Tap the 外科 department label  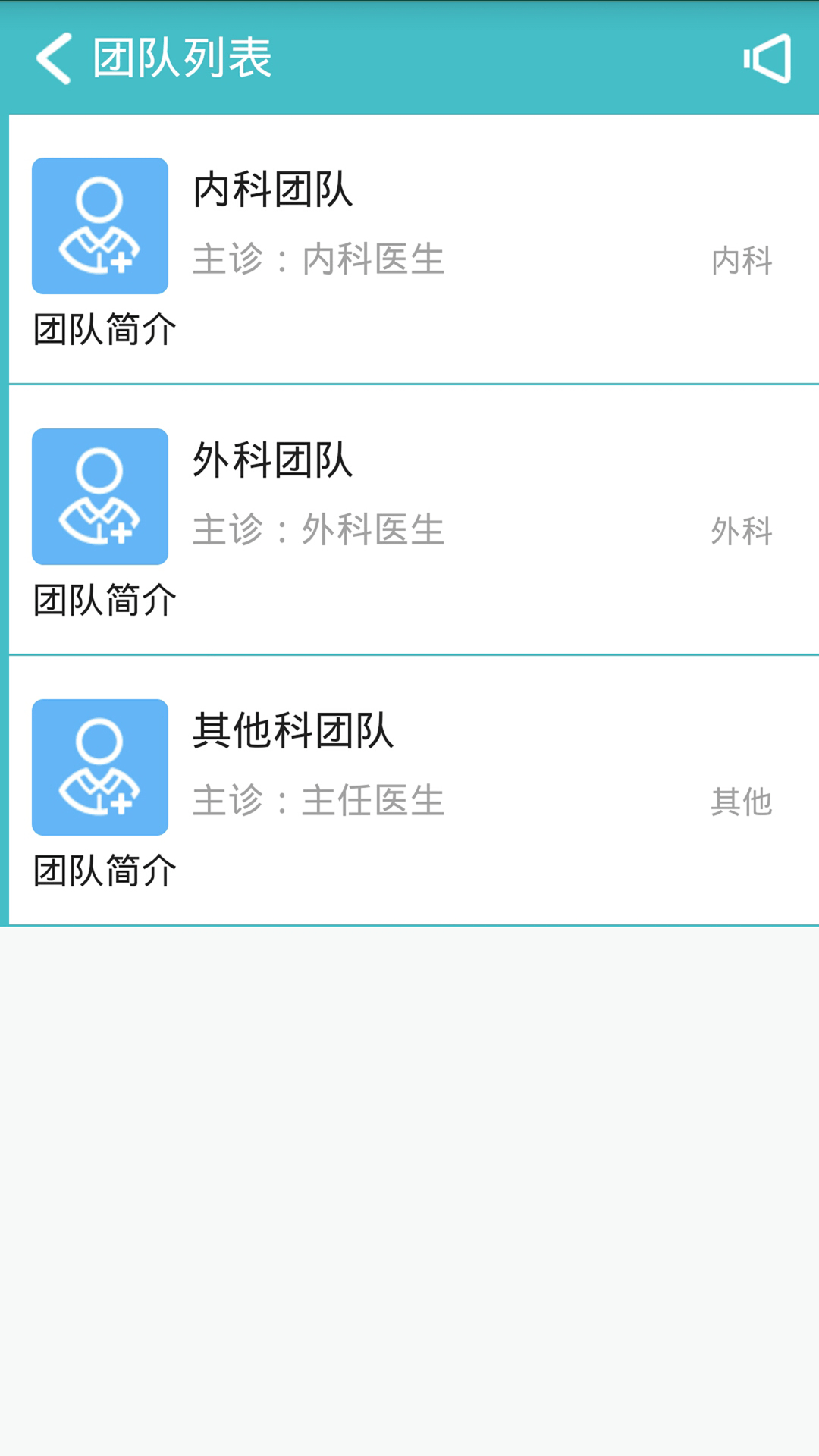(742, 532)
